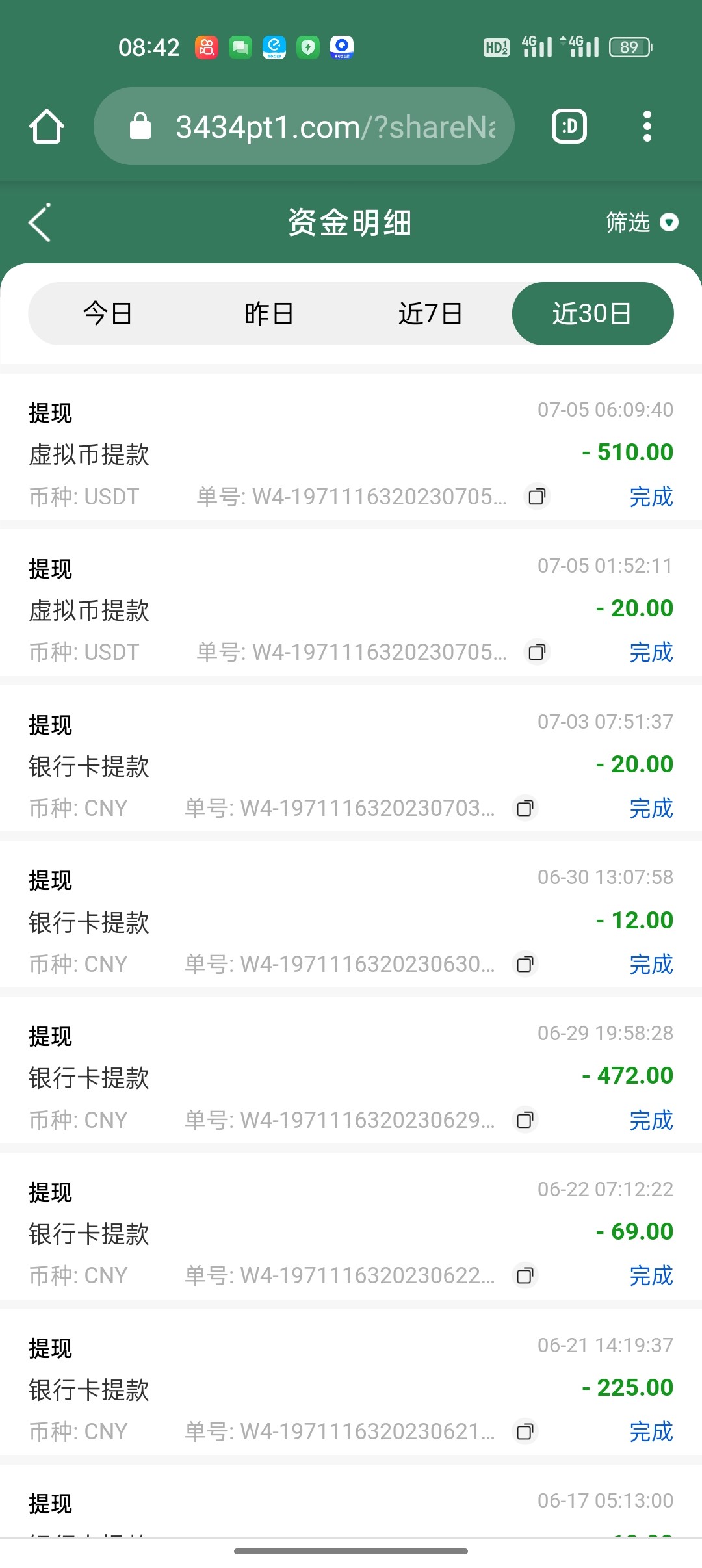Screen dimensions: 702x1568
Task: Copy order number of the 225.00 withdrawal
Action: click(x=525, y=1431)
